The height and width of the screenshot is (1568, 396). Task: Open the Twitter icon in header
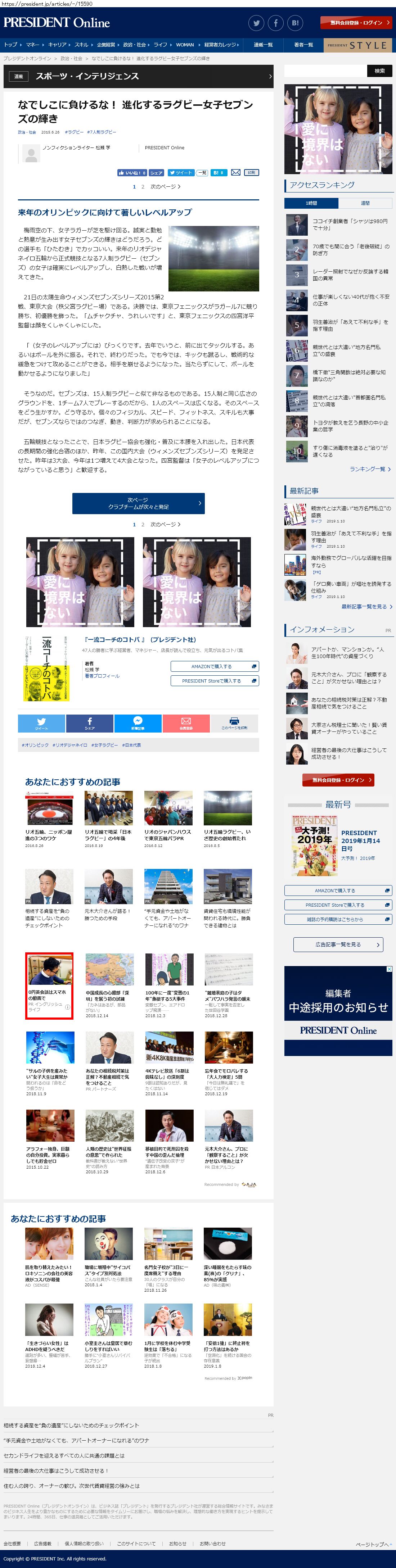pos(256,23)
